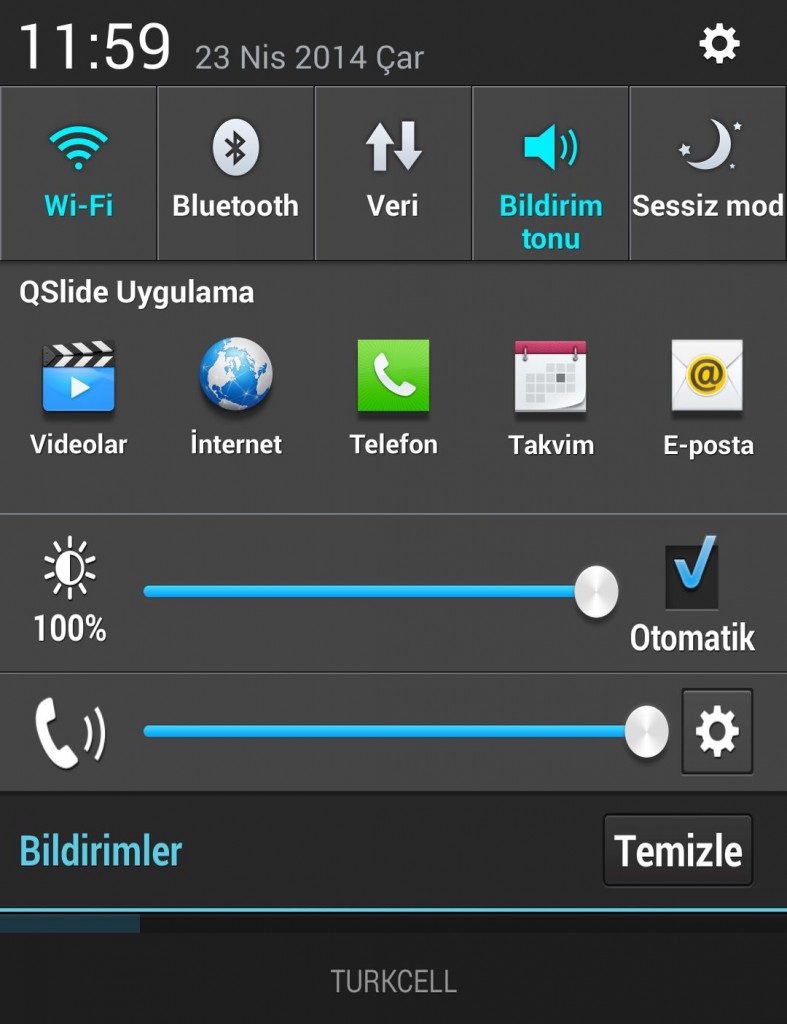
Task: Tap the TURKCELL notification
Action: tap(393, 981)
